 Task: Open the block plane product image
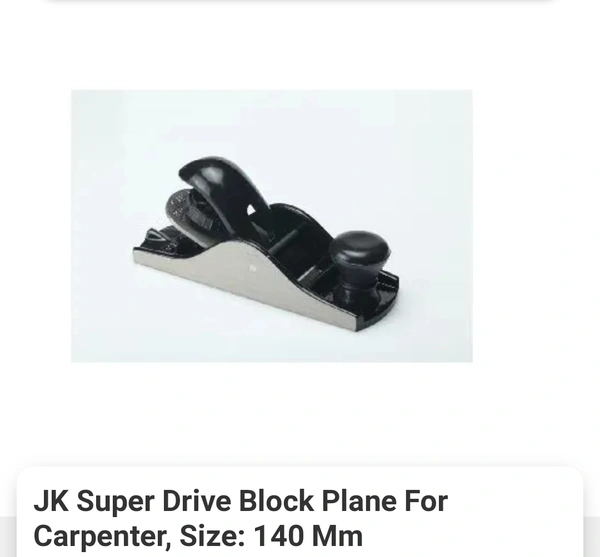(x=271, y=226)
